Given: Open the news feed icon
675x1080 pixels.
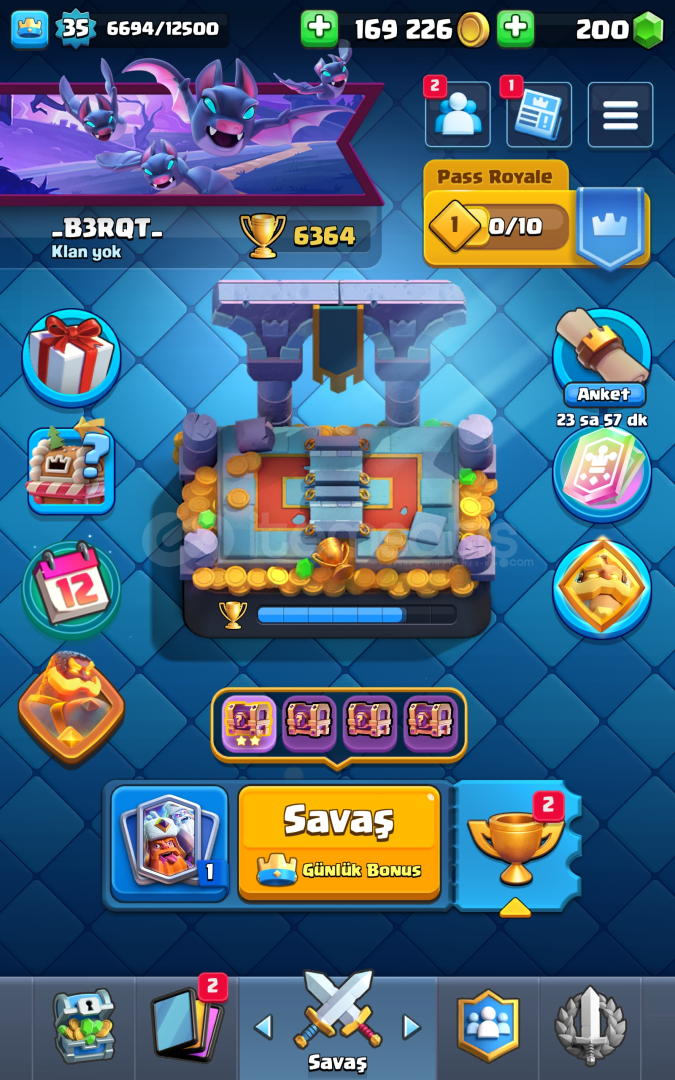Looking at the screenshot, I should pos(538,115).
